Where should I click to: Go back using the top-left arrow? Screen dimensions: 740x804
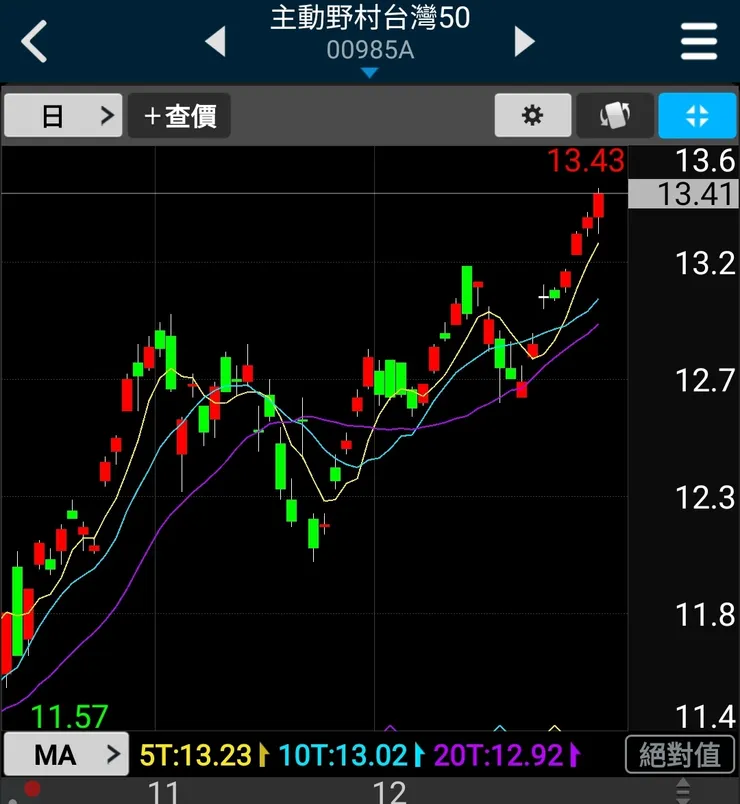35,42
